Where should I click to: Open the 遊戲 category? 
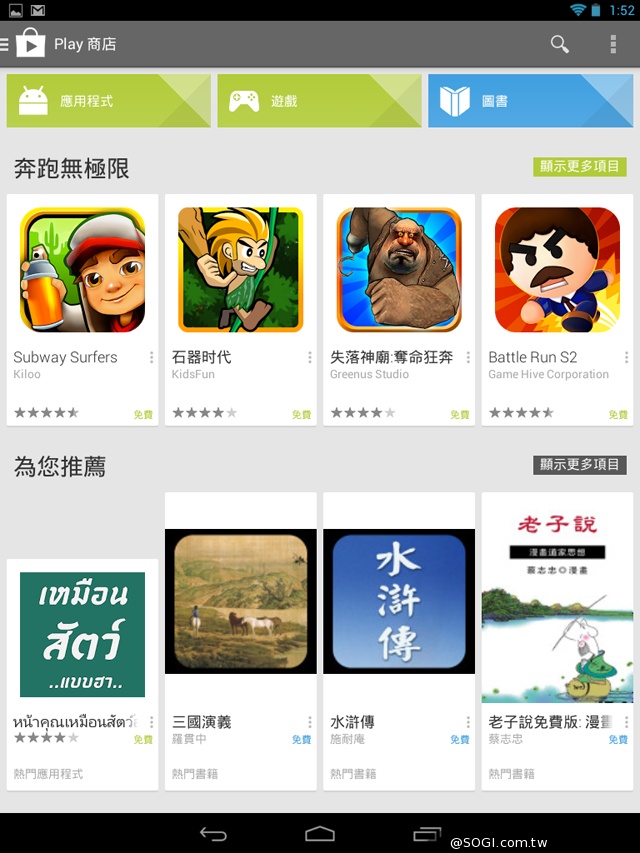pos(319,101)
